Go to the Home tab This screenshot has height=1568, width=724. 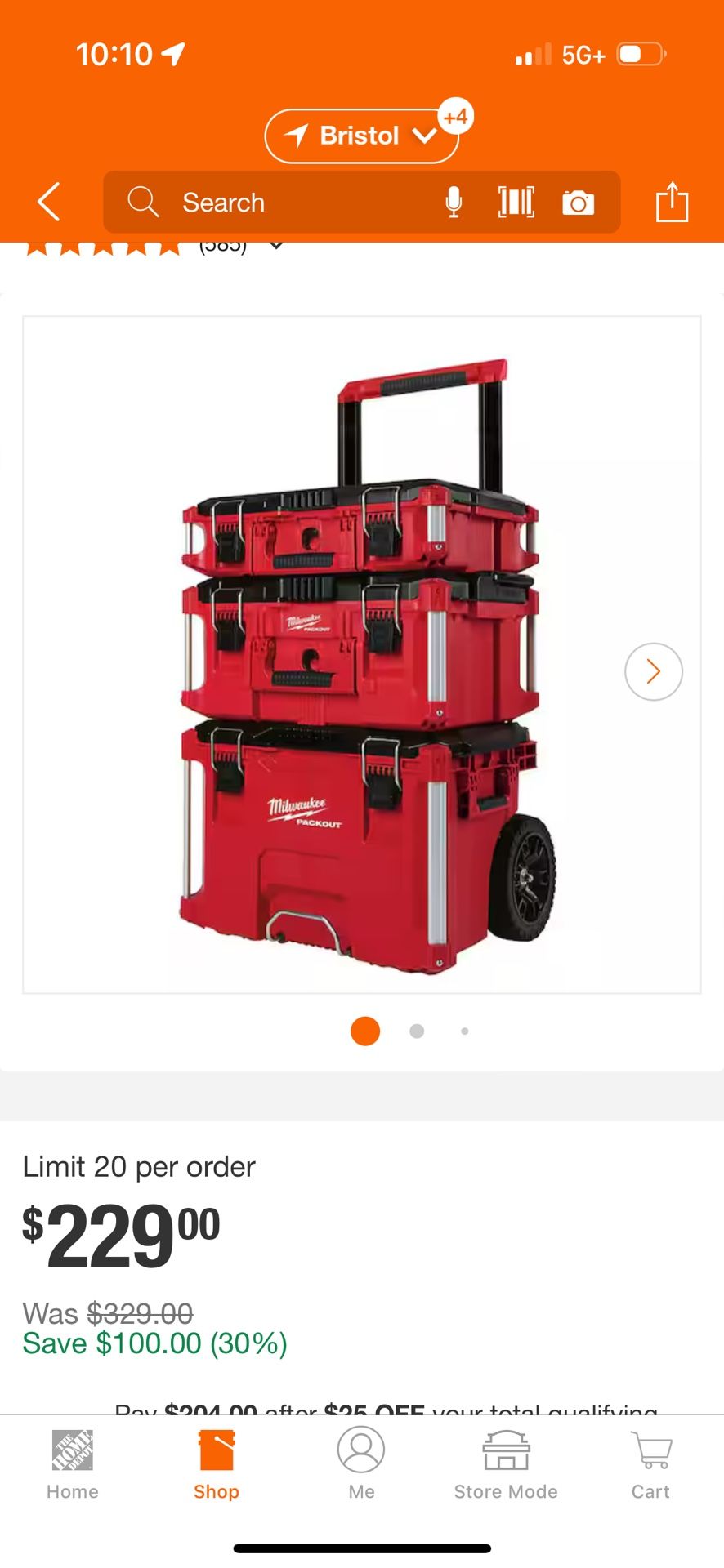(72, 1465)
